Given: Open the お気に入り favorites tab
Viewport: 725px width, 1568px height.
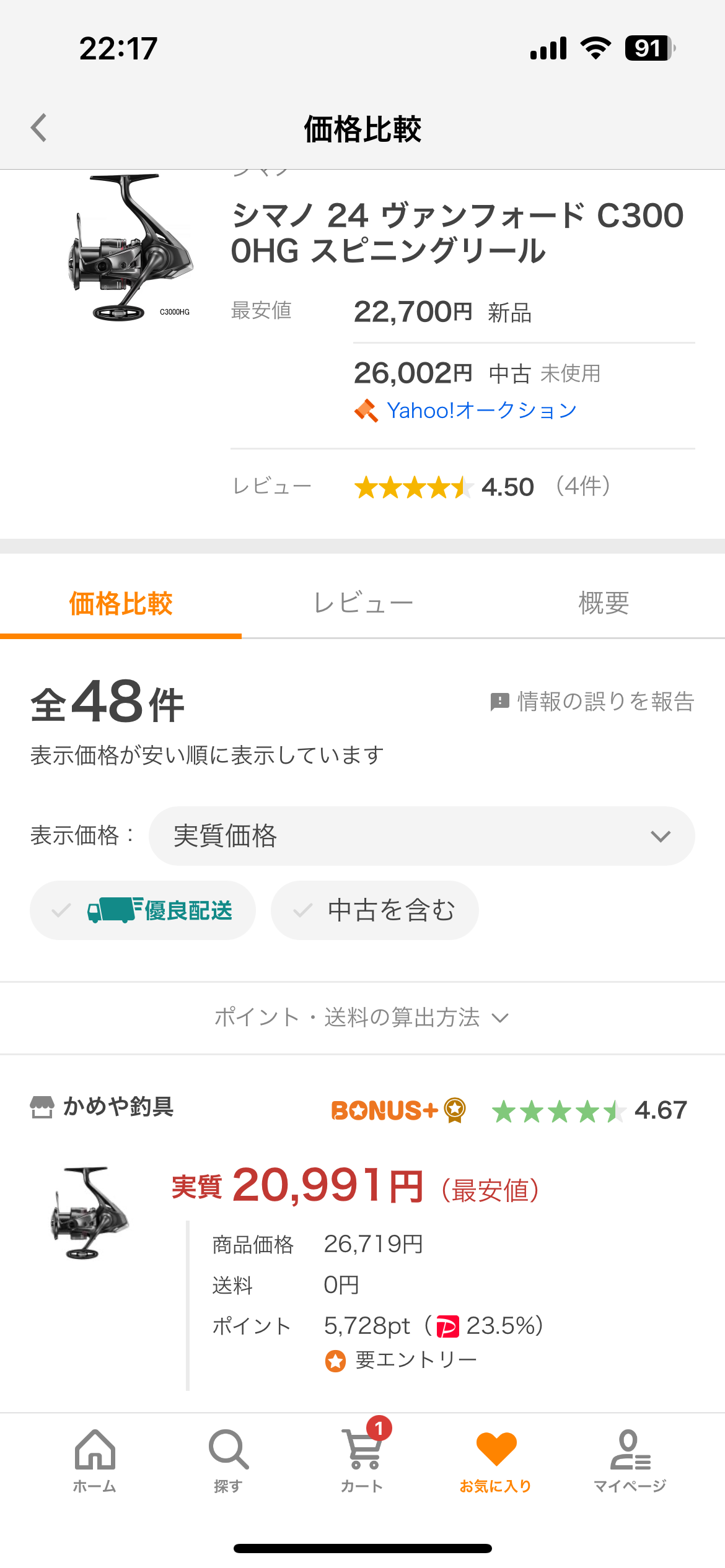Looking at the screenshot, I should tap(496, 1460).
